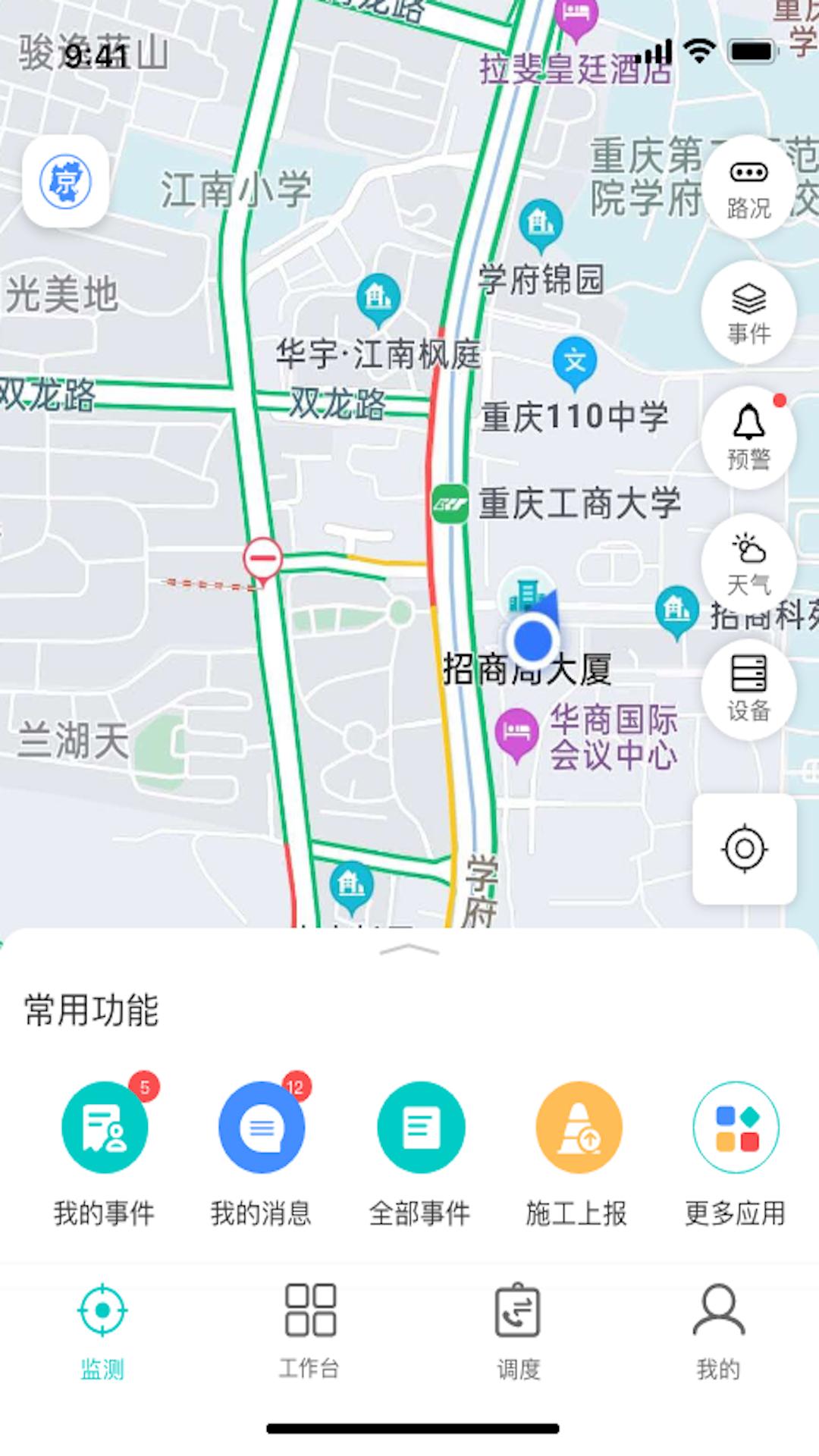The height and width of the screenshot is (1456, 819).
Task: Tap the locate-me crosshair button on map
Action: click(x=745, y=850)
